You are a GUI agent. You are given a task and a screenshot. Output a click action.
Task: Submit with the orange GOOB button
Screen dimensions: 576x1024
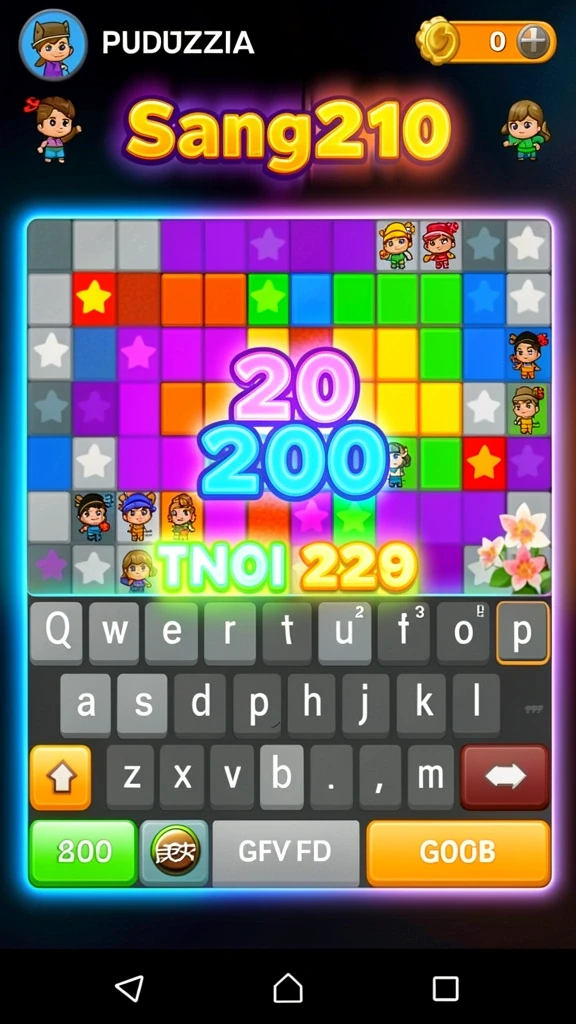tap(458, 853)
